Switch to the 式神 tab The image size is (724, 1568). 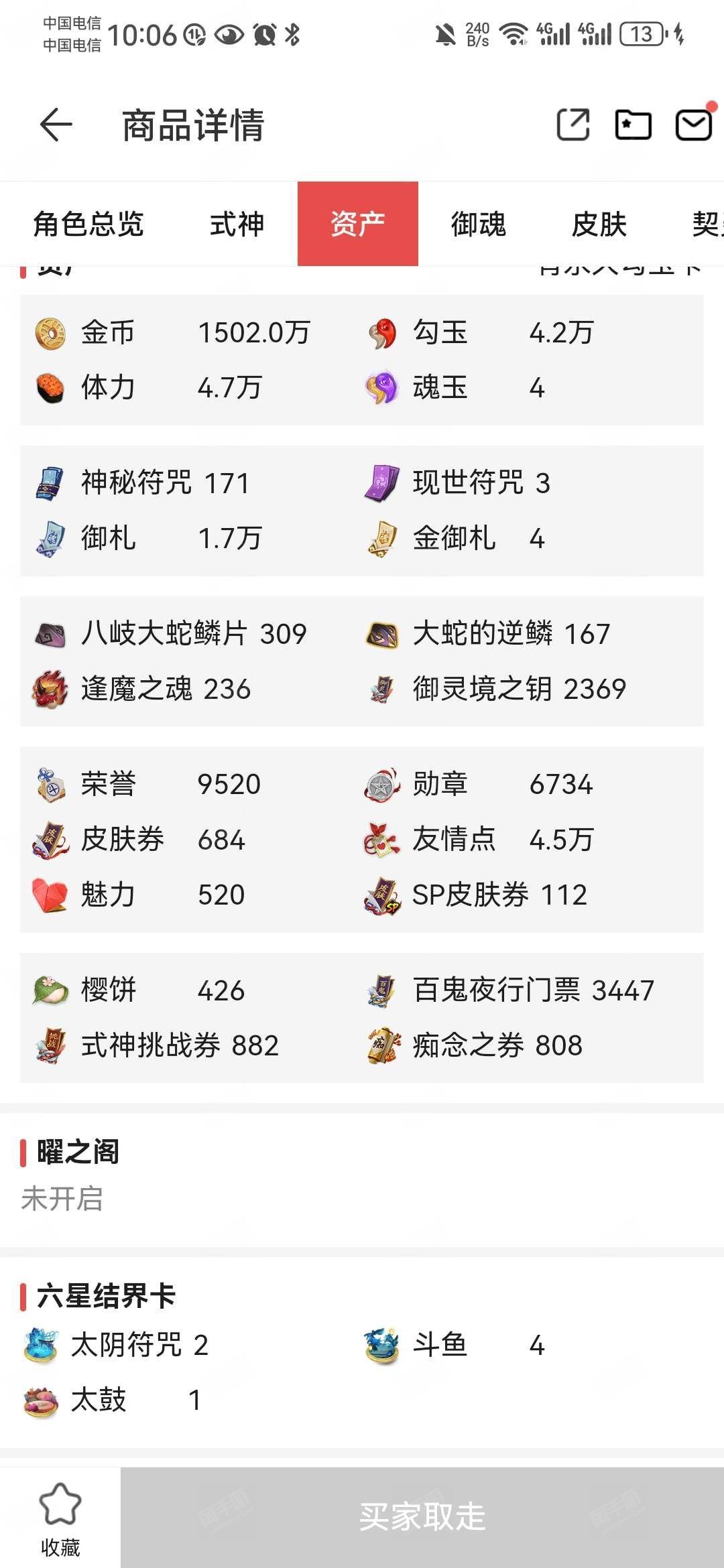coord(237,224)
